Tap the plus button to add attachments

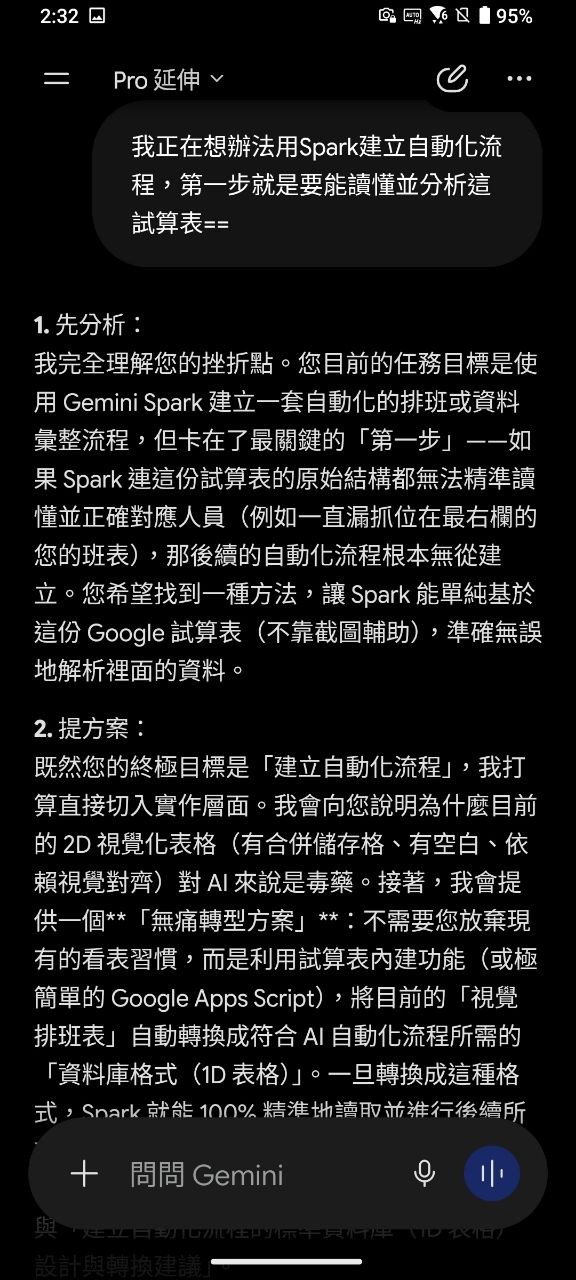point(84,1174)
